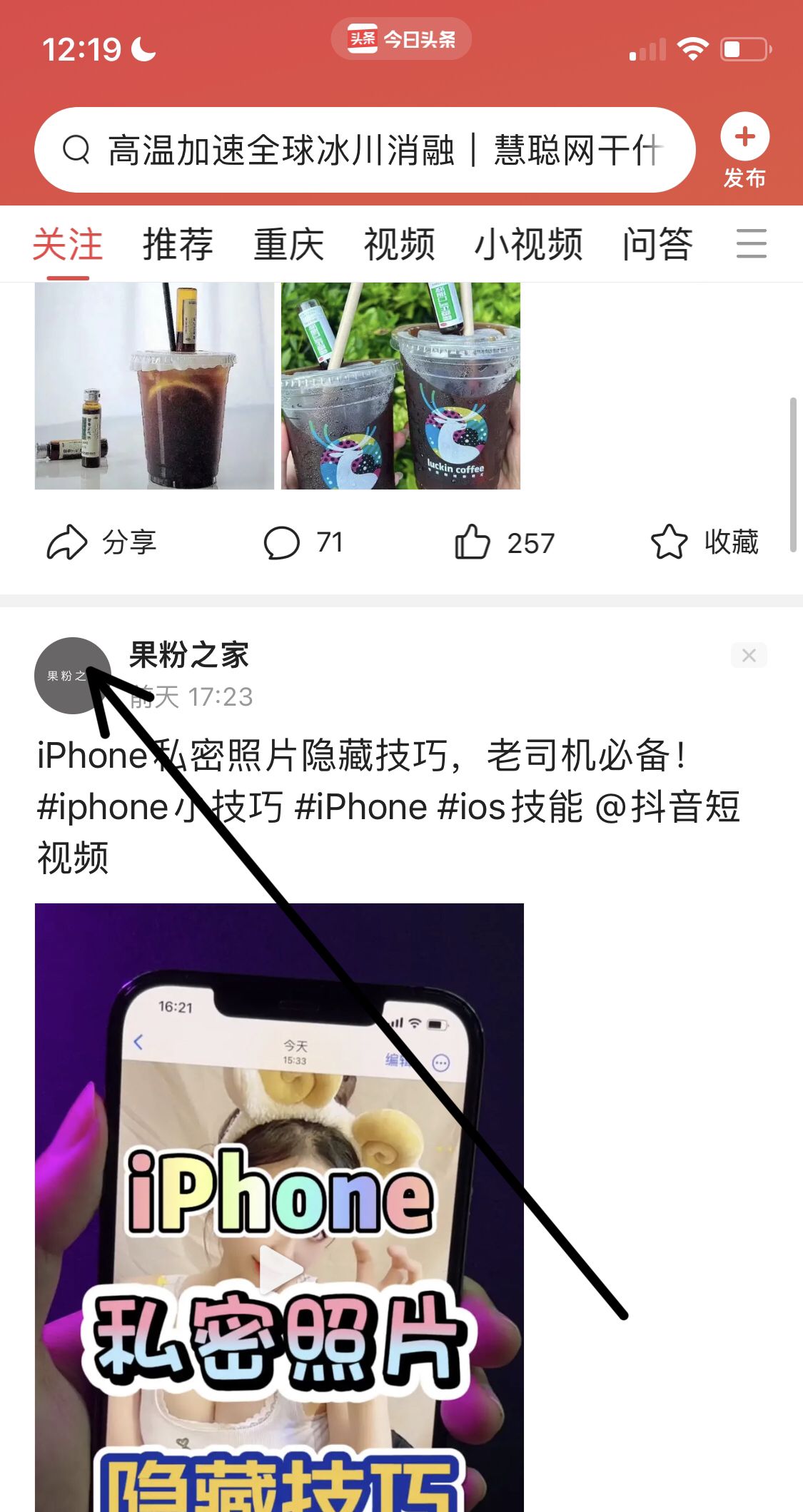This screenshot has width=803, height=1512.
Task: Open 果粉之家 profile avatar
Action: (72, 675)
